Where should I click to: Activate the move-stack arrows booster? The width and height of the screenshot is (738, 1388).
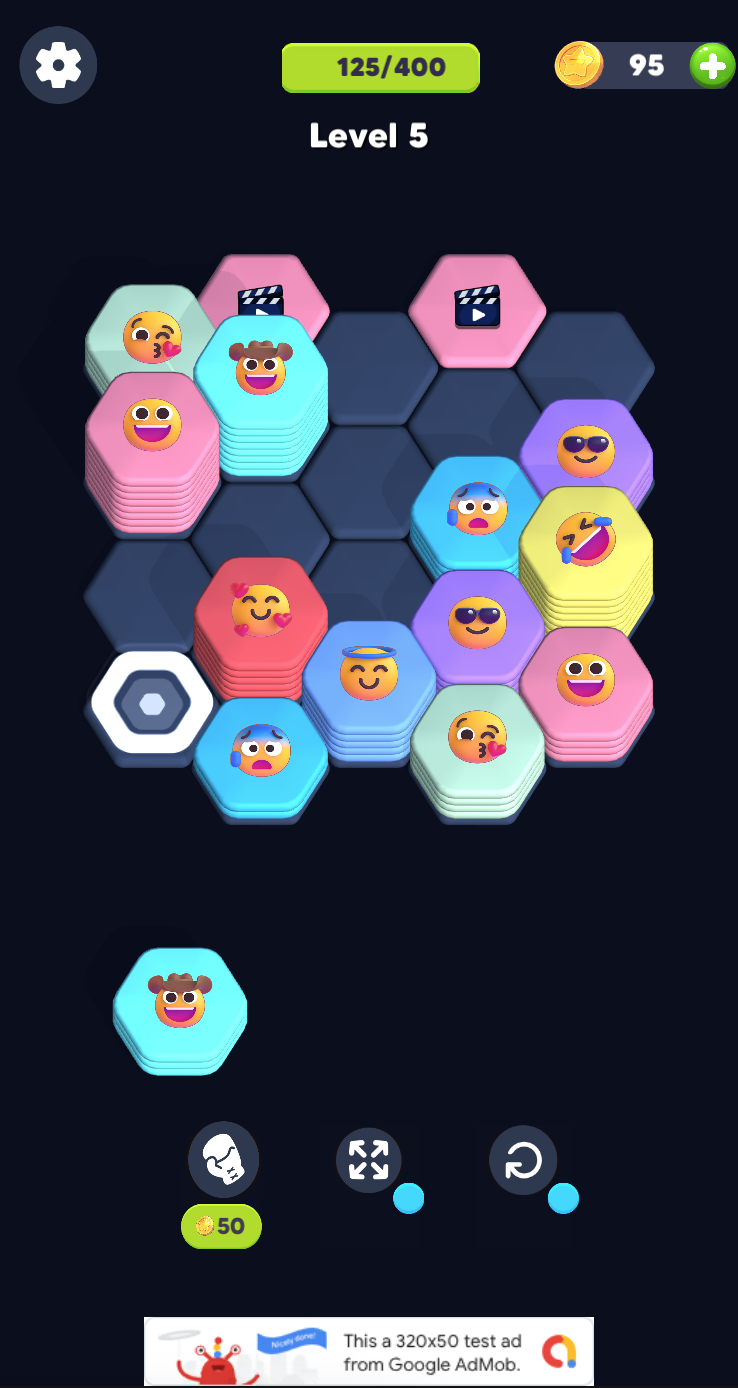[x=369, y=1160]
